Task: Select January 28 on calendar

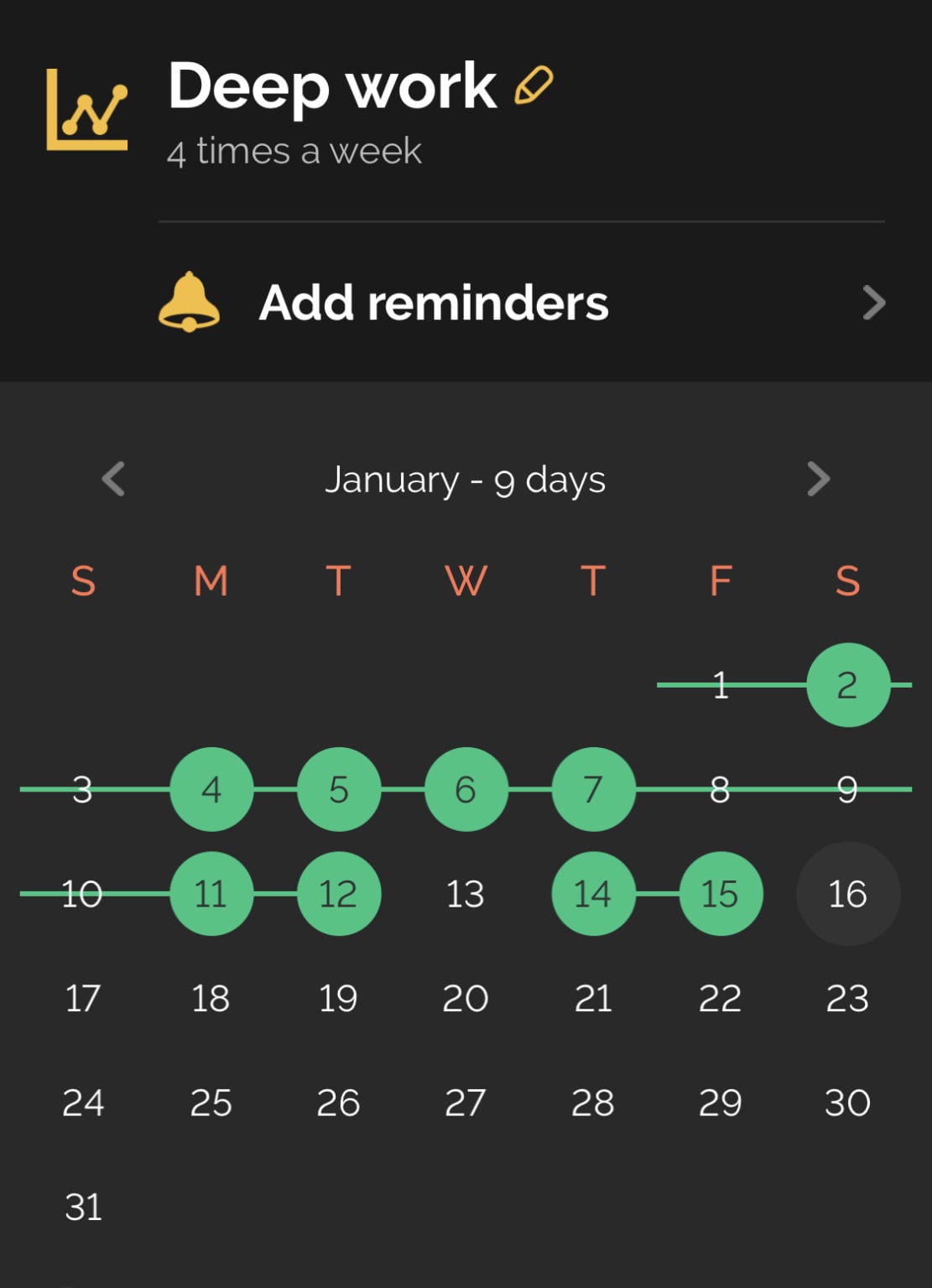Action: 593,1103
